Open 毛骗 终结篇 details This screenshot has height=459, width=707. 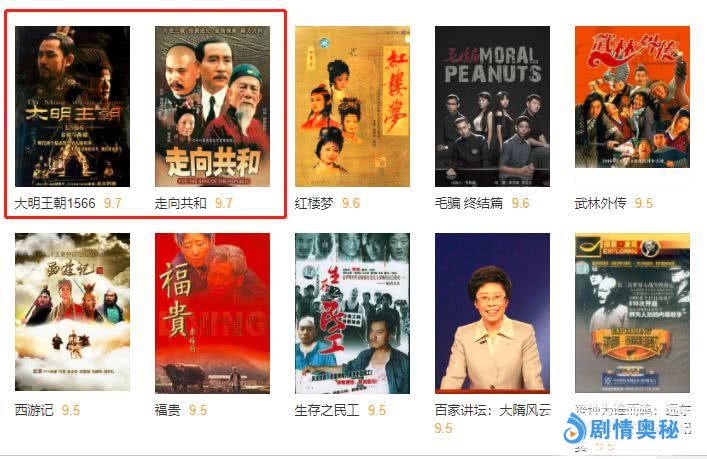[492, 106]
